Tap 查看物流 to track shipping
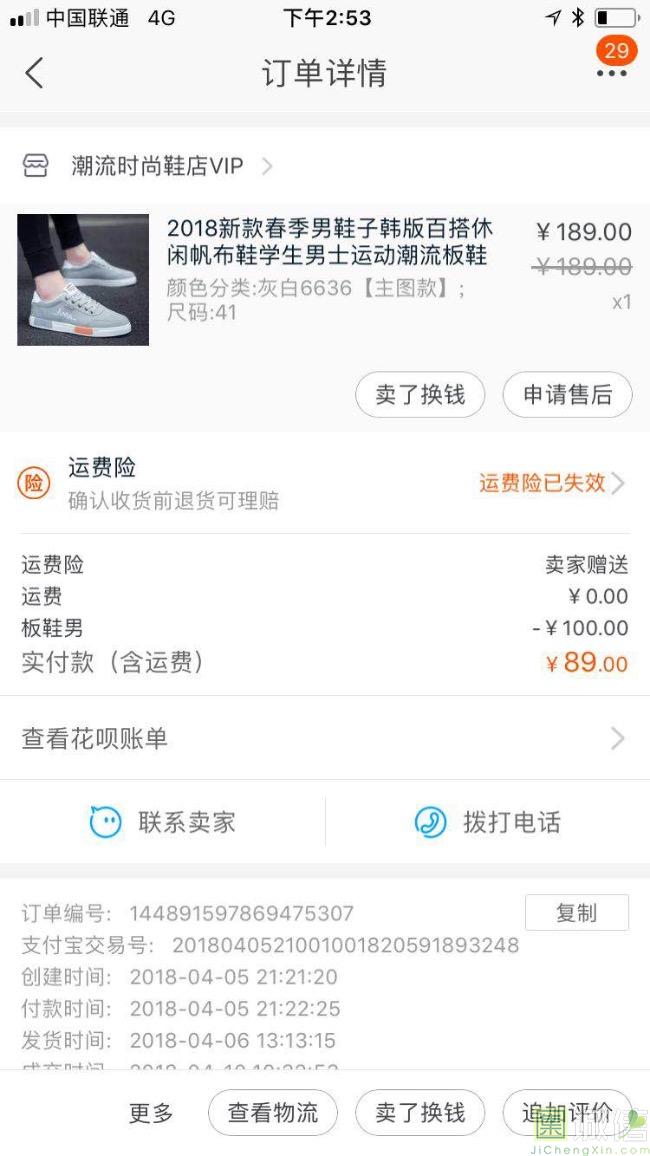650x1156 pixels. click(x=273, y=1113)
